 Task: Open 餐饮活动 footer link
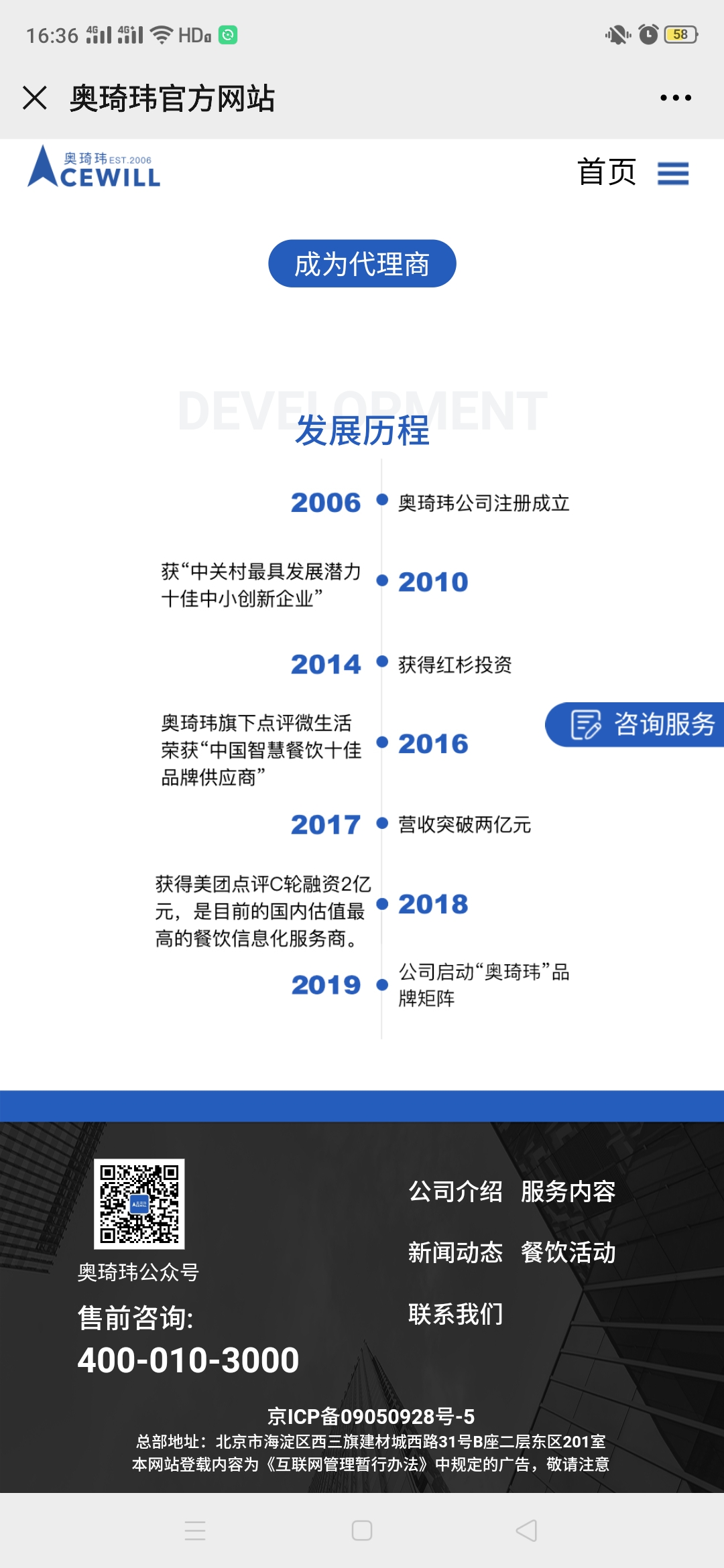[x=568, y=1252]
